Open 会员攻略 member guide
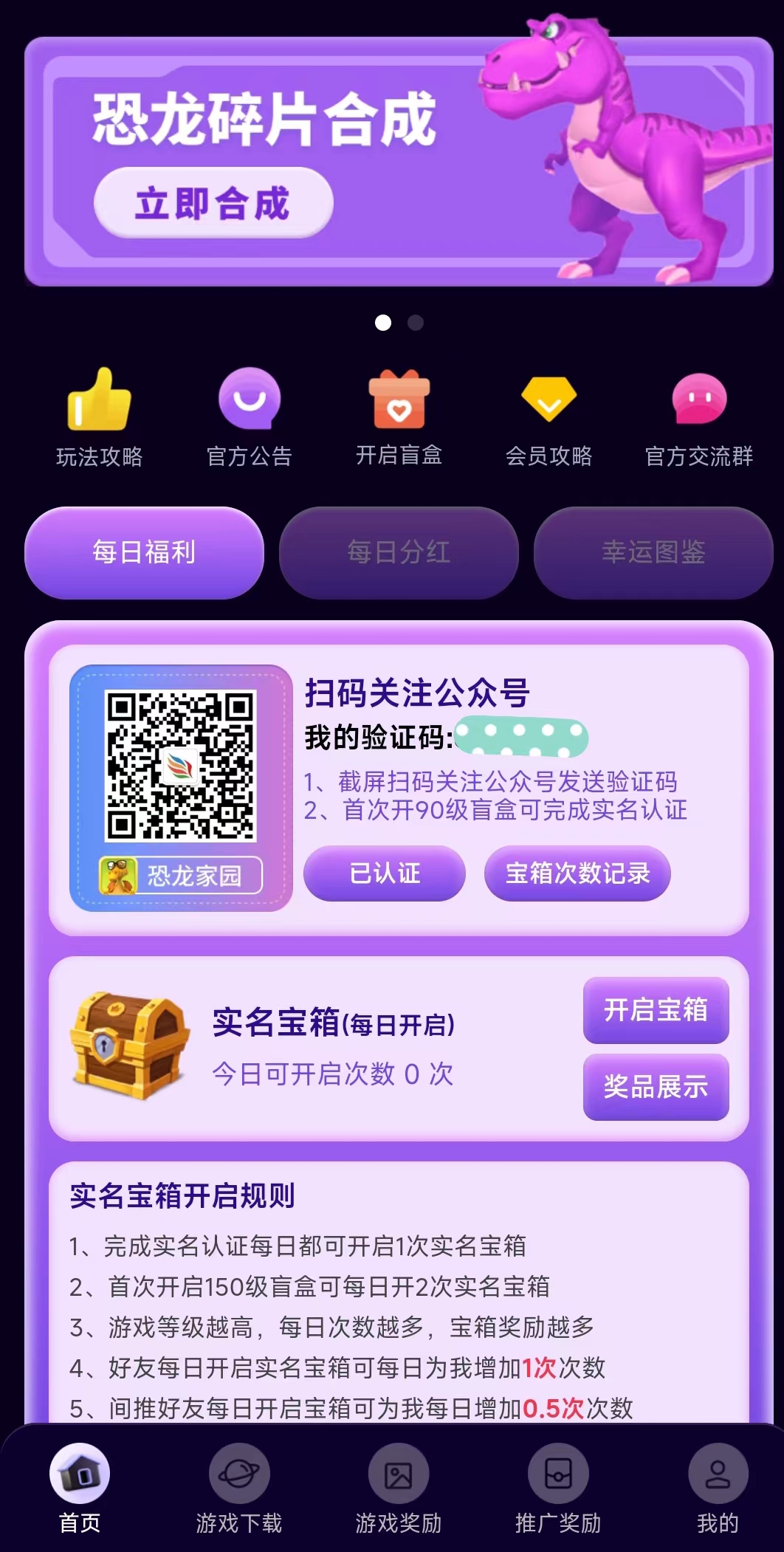The width and height of the screenshot is (784, 1552). [x=549, y=418]
